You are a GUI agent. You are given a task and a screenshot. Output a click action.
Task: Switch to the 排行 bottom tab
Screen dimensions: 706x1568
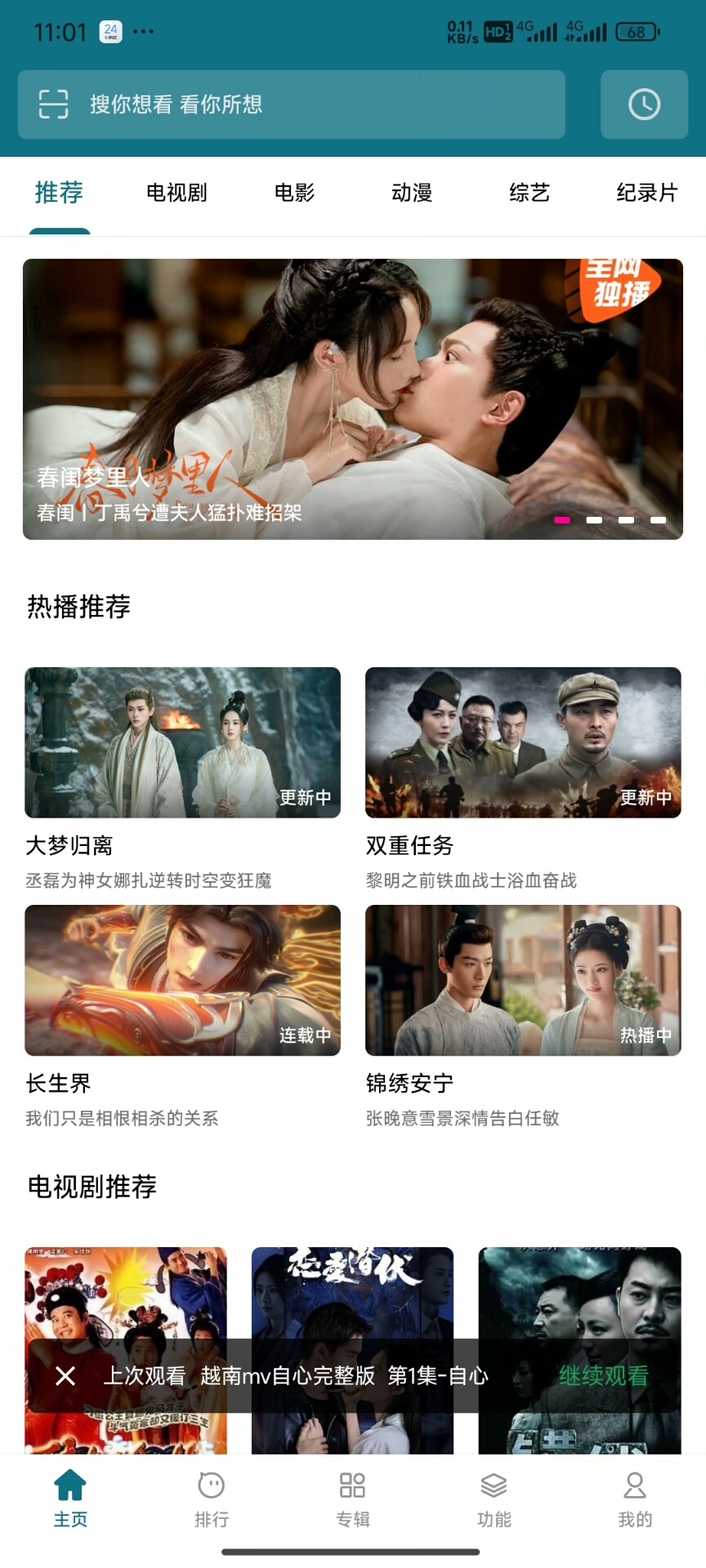click(212, 1499)
